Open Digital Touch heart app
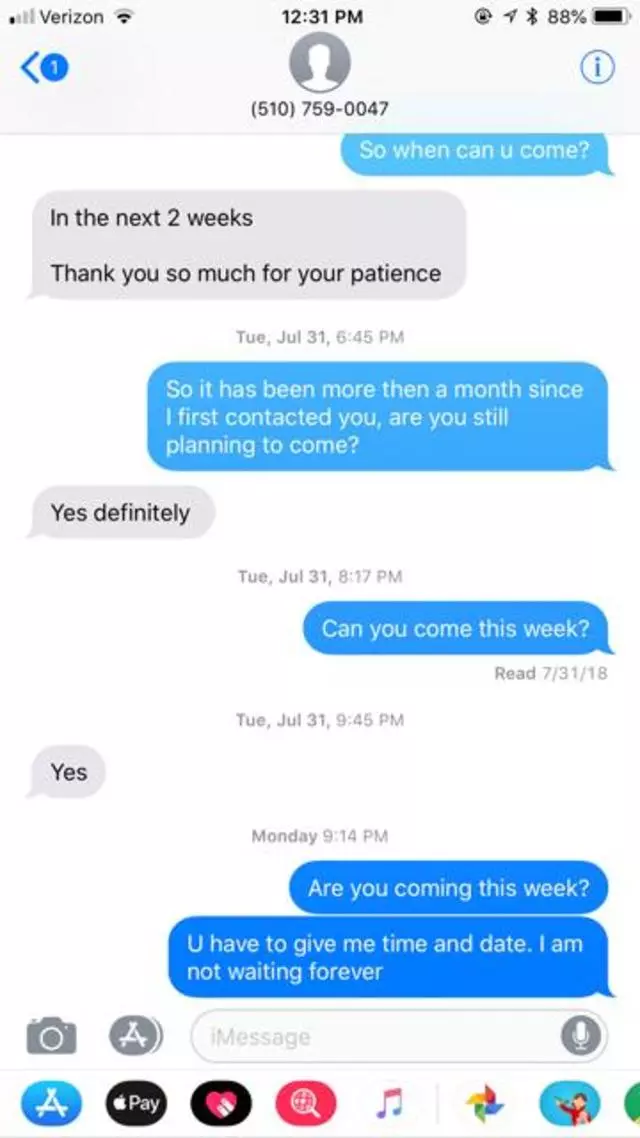The width and height of the screenshot is (640, 1138). 221,1103
